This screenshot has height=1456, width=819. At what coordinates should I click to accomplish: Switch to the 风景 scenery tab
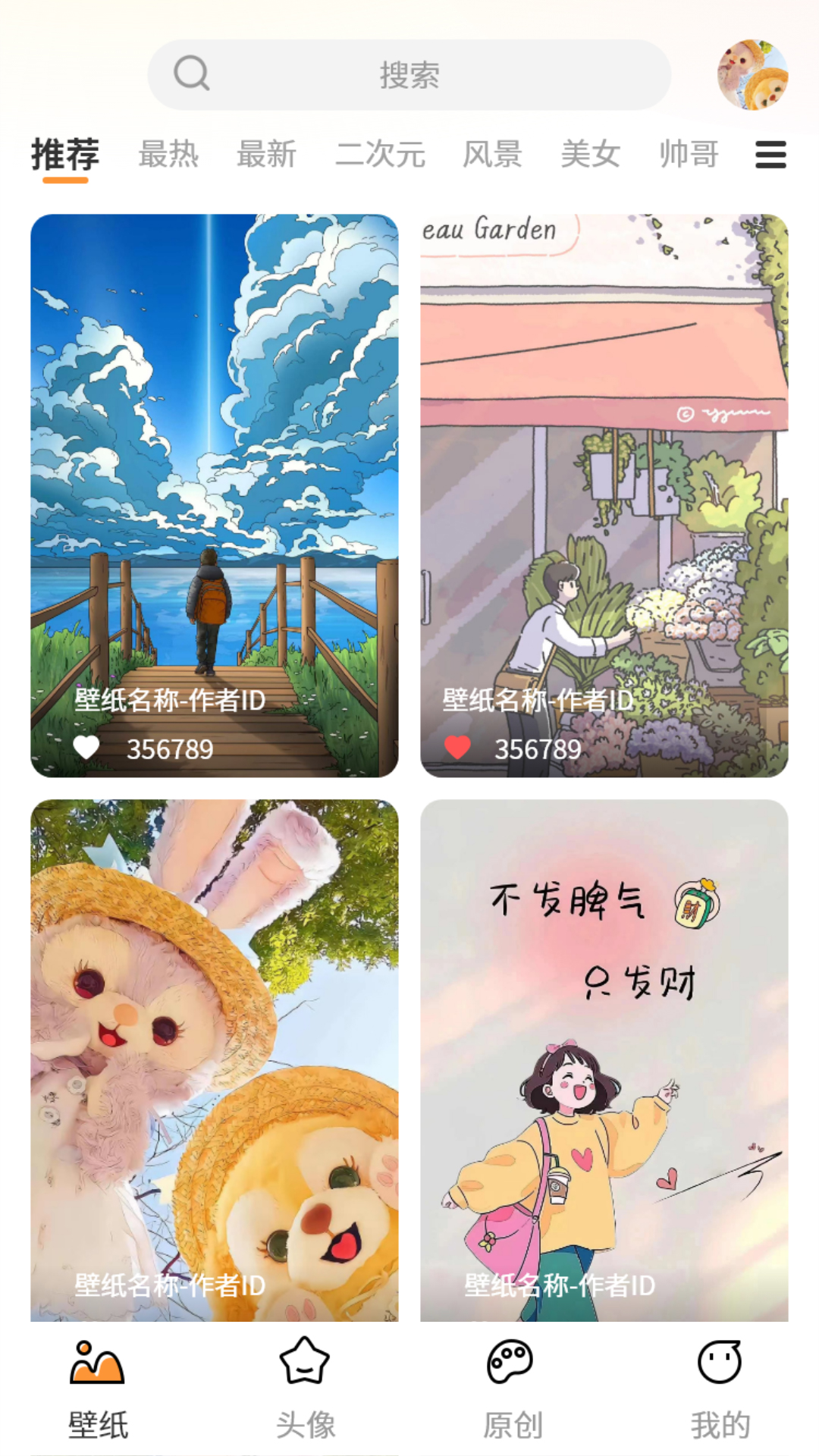click(493, 155)
